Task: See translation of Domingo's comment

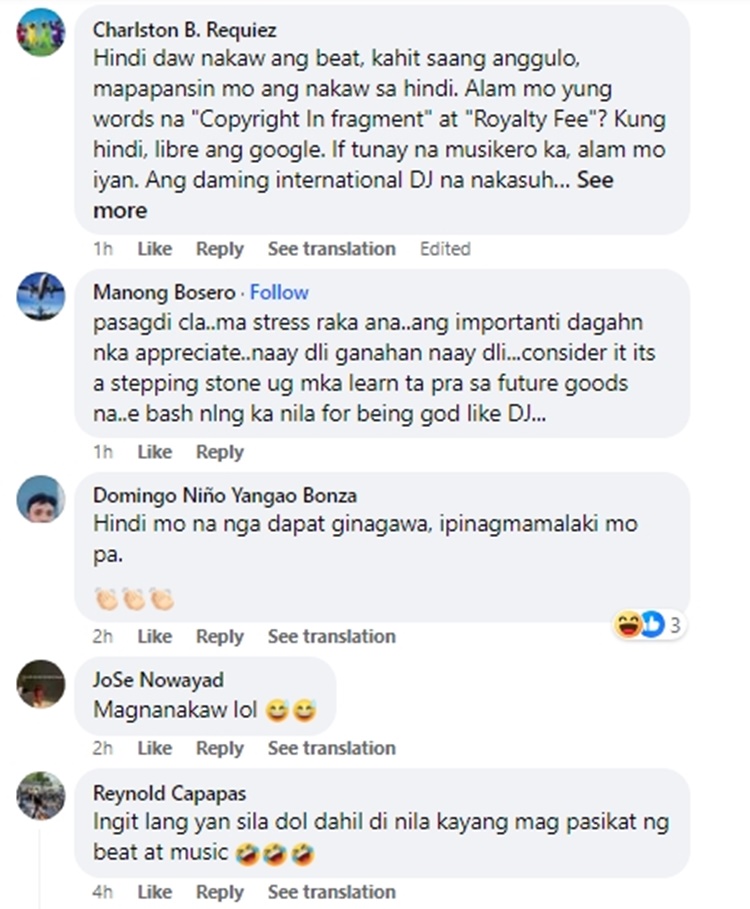Action: tap(331, 636)
